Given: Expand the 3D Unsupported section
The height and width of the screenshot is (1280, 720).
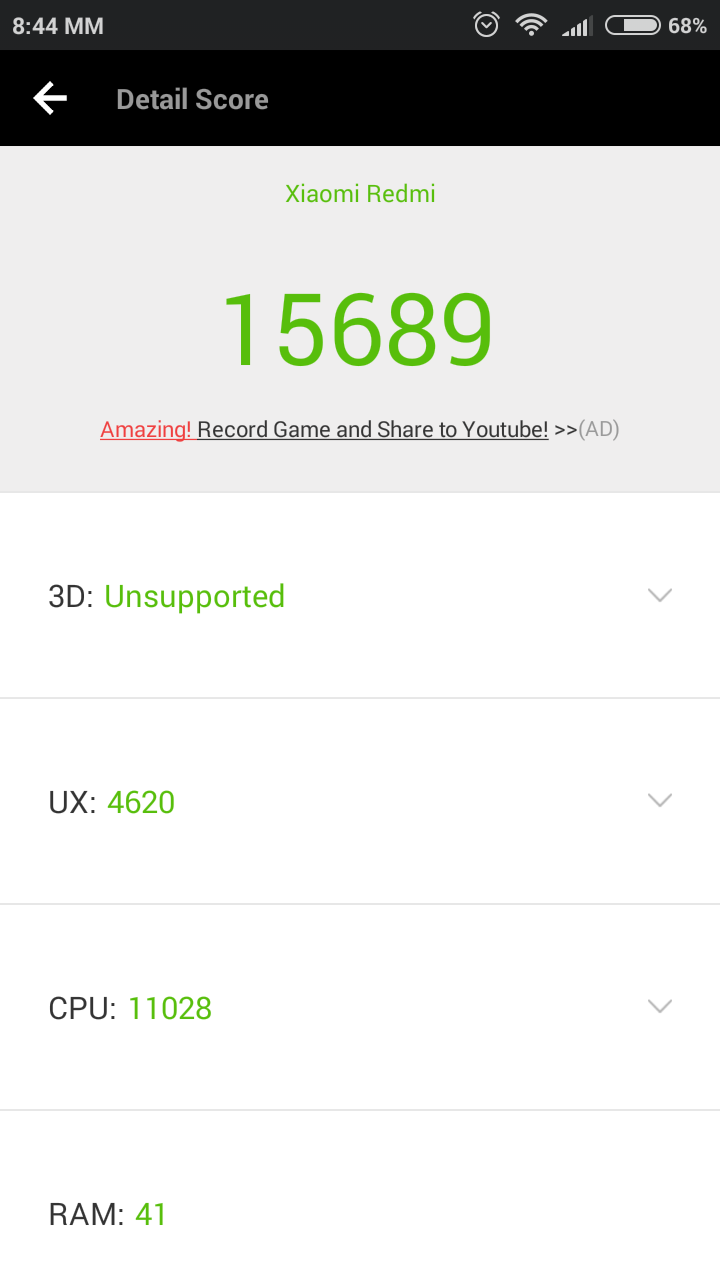Looking at the screenshot, I should 659,595.
